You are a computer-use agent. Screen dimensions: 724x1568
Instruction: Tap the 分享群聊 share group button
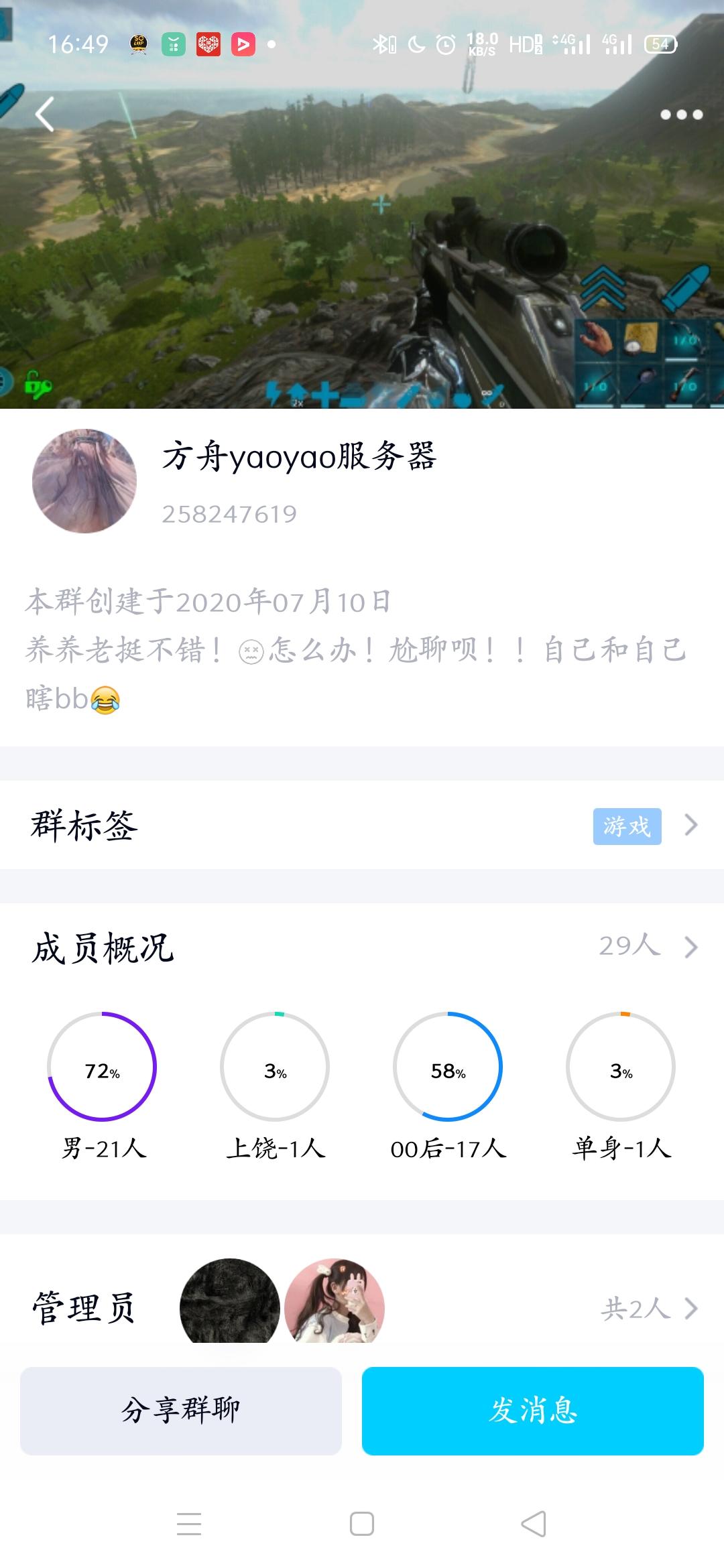pyautogui.click(x=181, y=1411)
